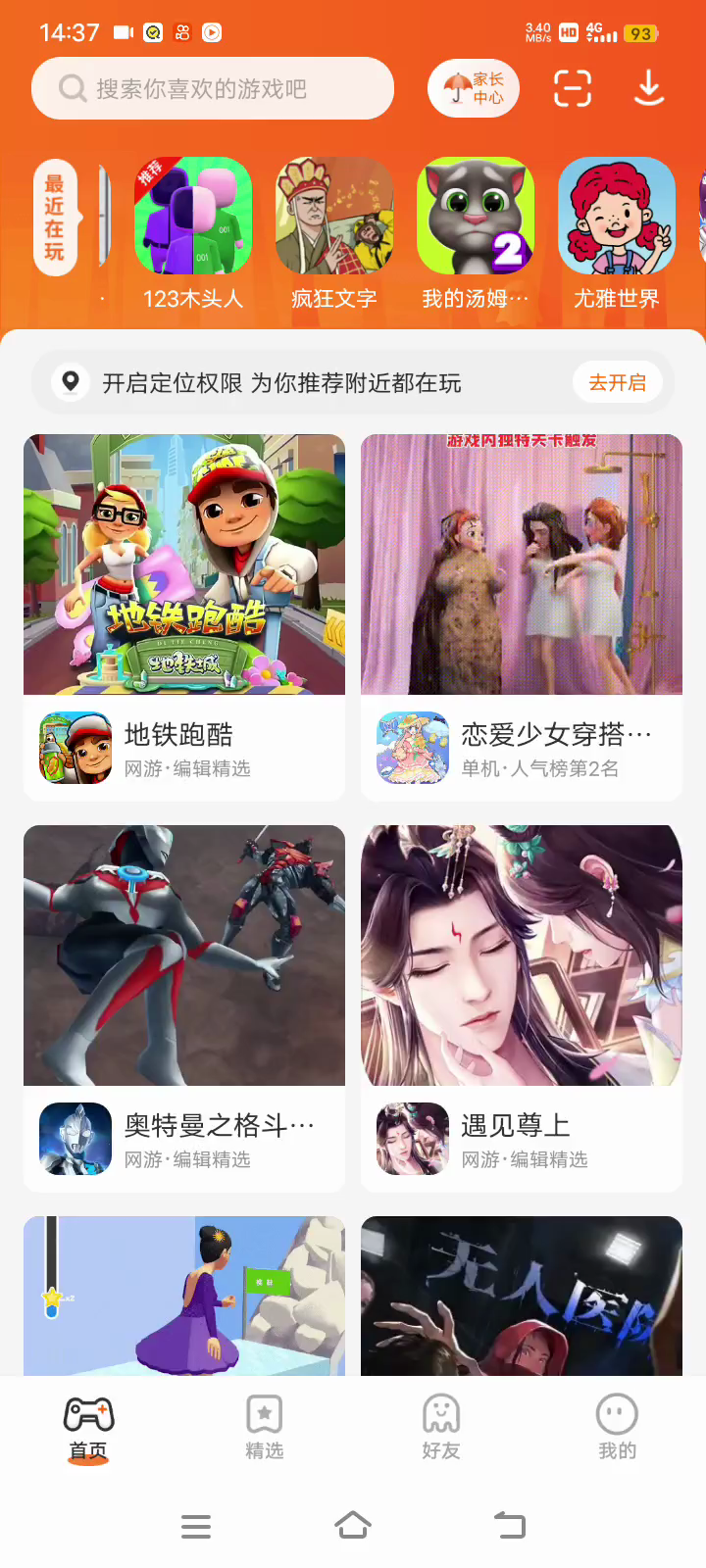Switch to the 我的 tab

[617, 1427]
